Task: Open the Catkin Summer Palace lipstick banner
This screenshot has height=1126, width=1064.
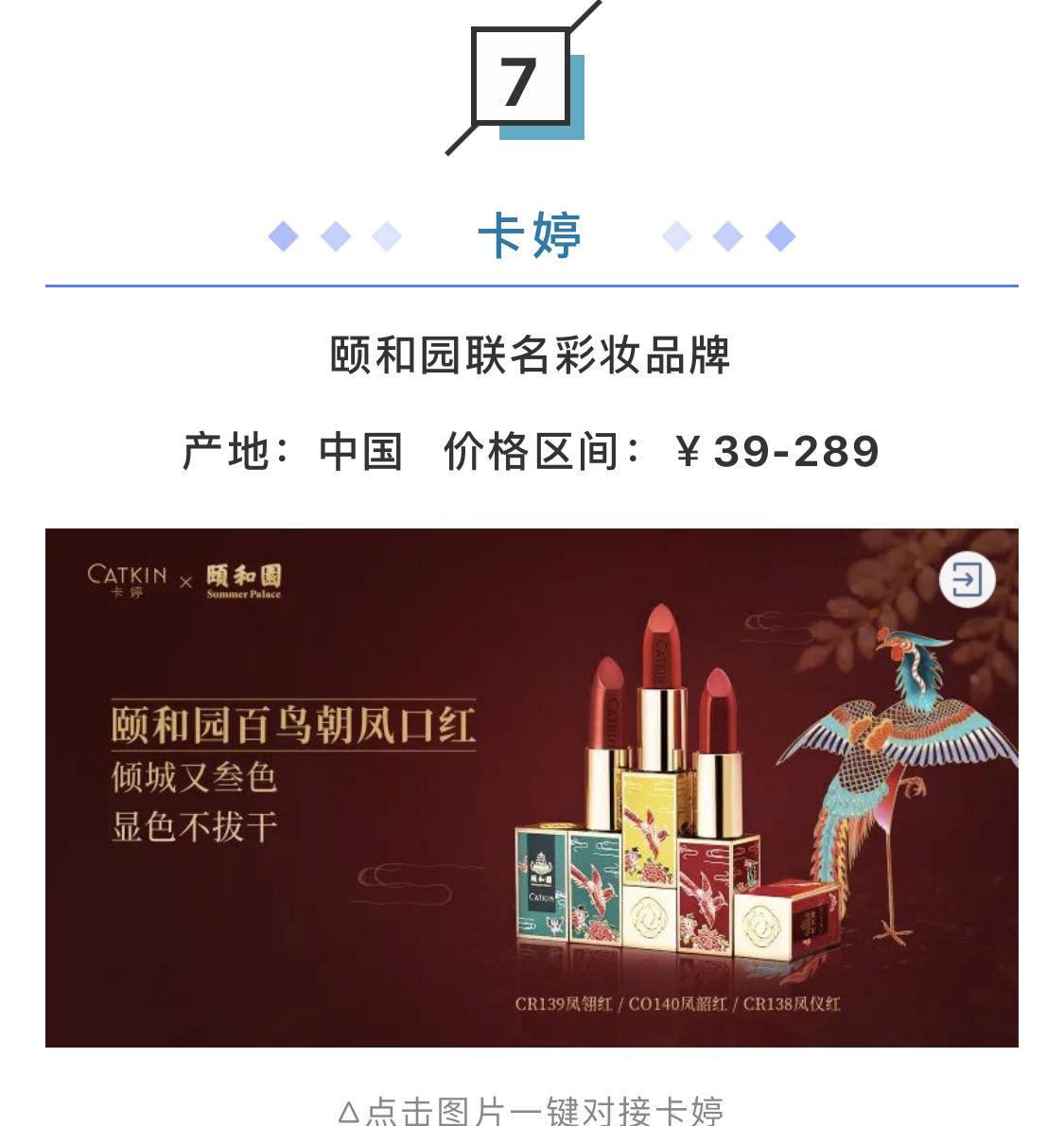Action: (x=531, y=787)
